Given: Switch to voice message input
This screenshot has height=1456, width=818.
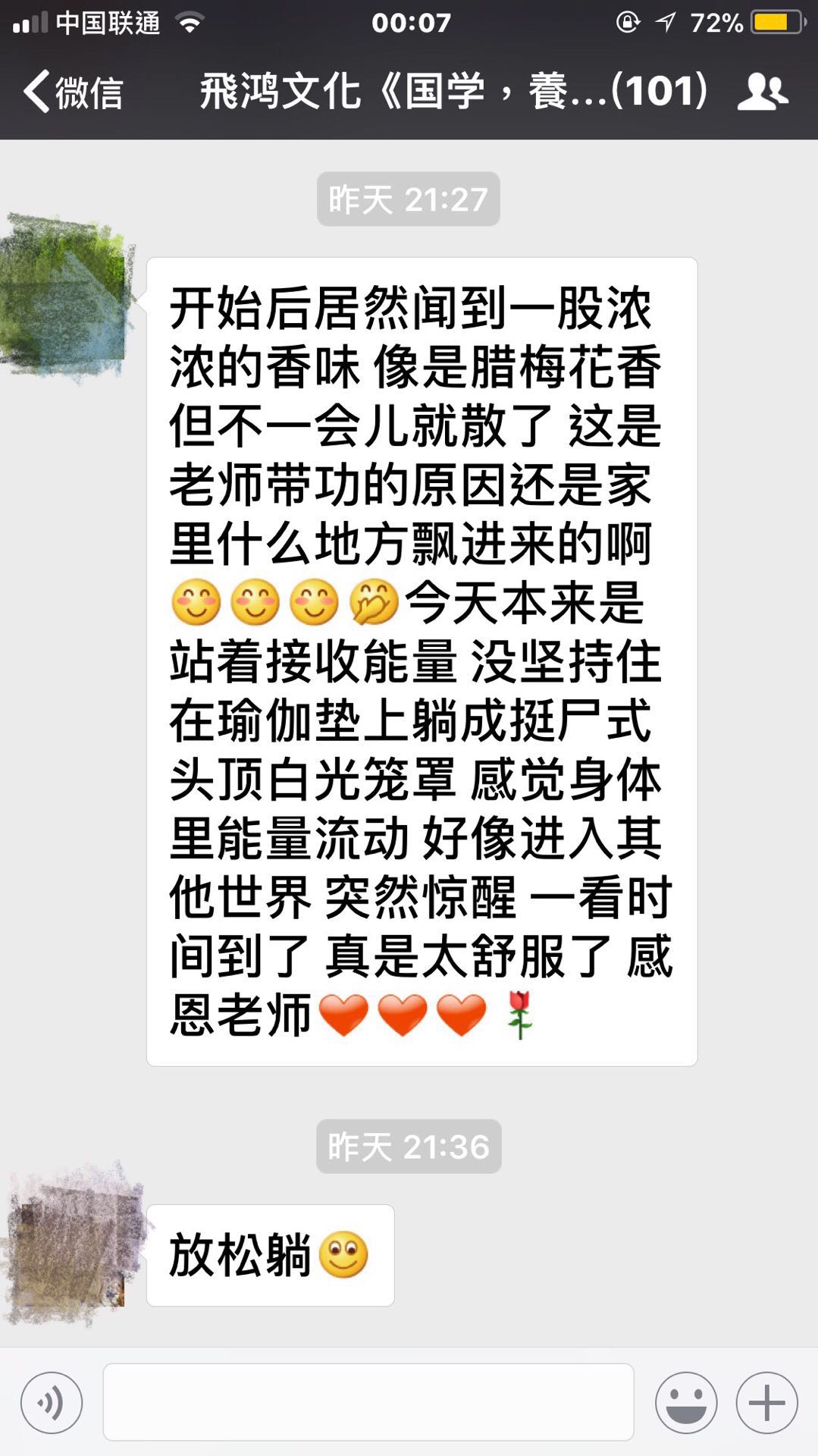Looking at the screenshot, I should pos(52,1402).
